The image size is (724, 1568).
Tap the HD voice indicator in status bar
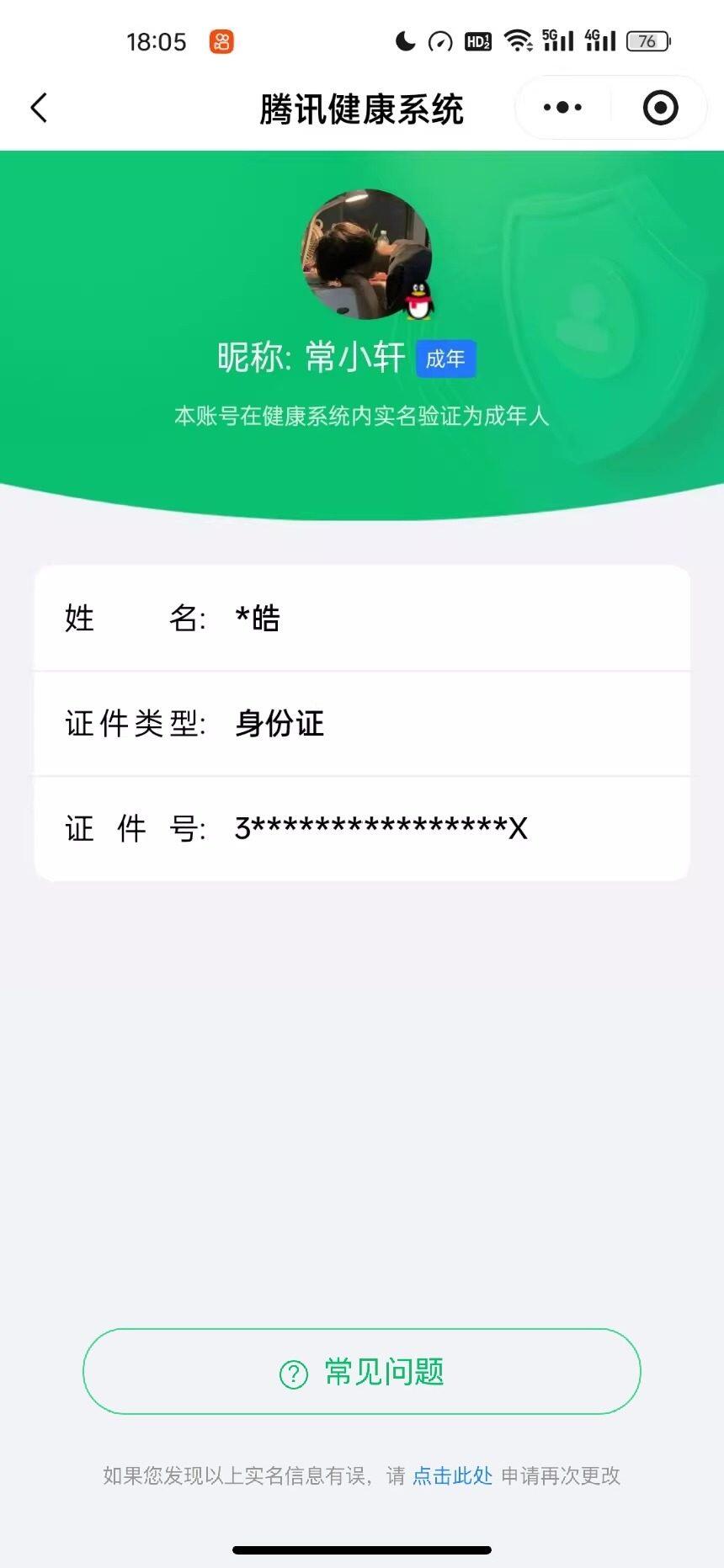476,40
